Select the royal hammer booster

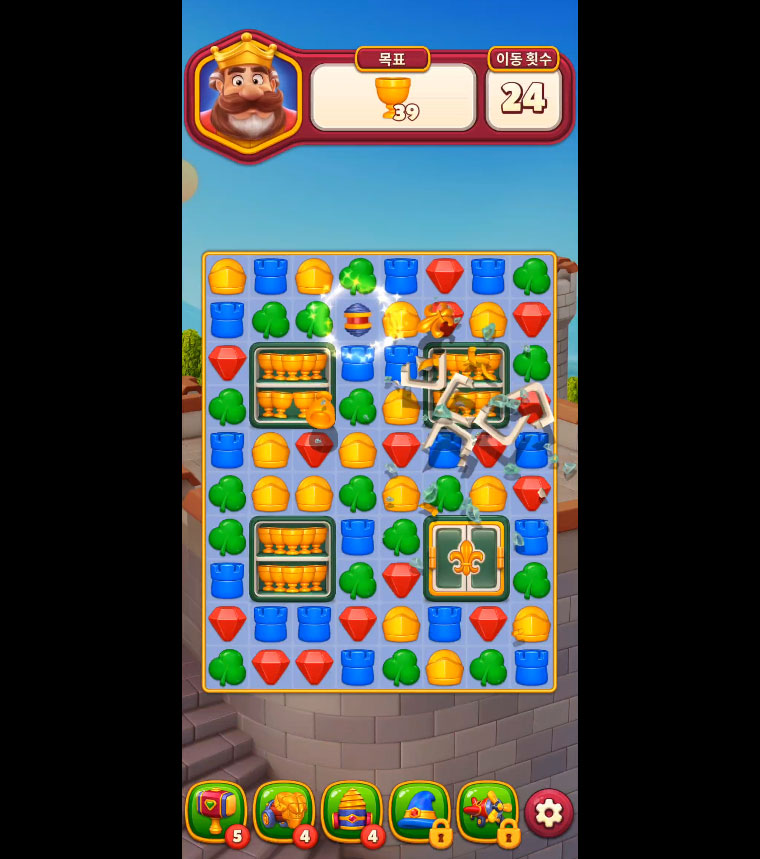(x=215, y=811)
